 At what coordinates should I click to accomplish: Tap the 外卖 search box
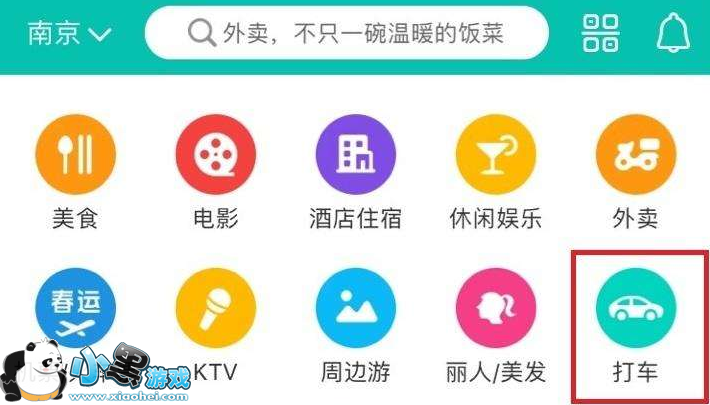pyautogui.click(x=346, y=35)
